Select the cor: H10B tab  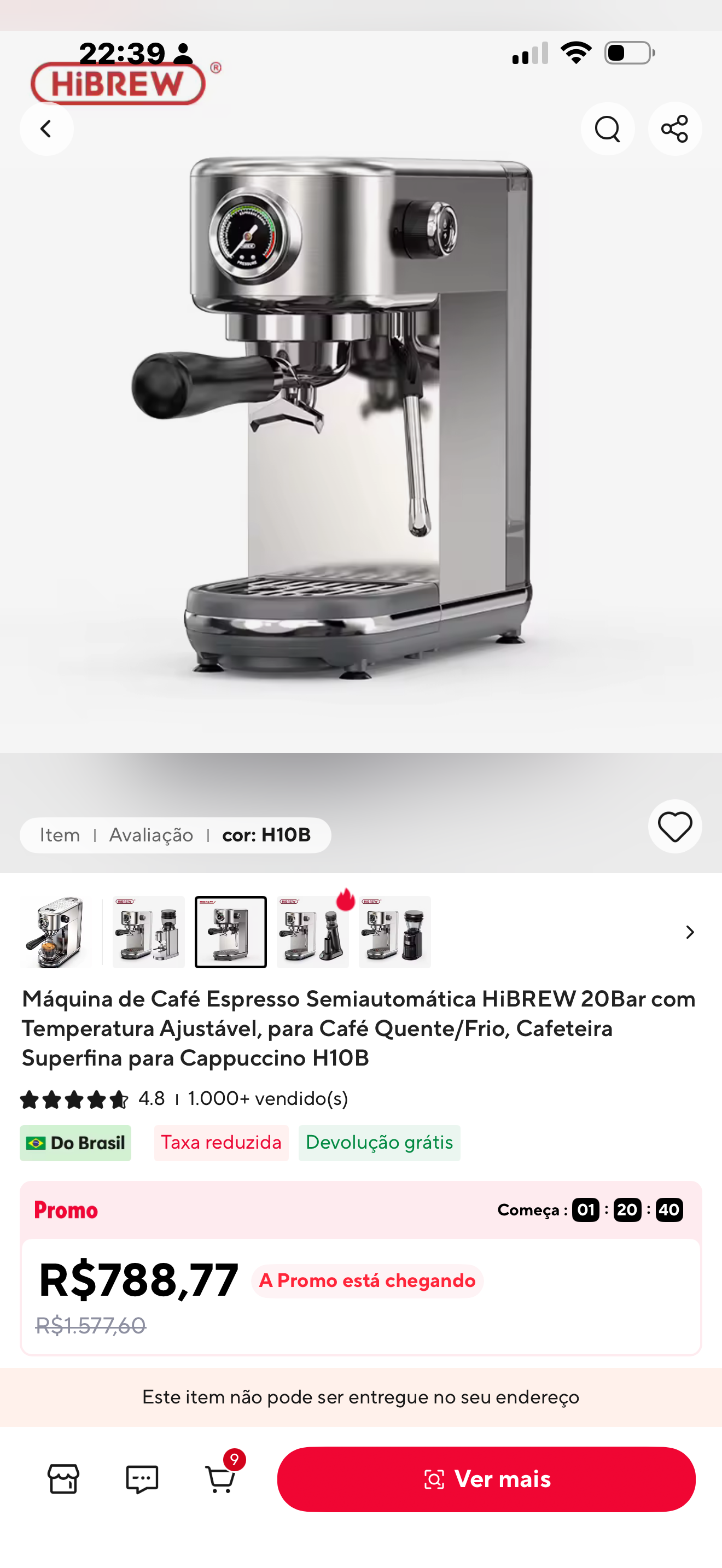pos(266,834)
